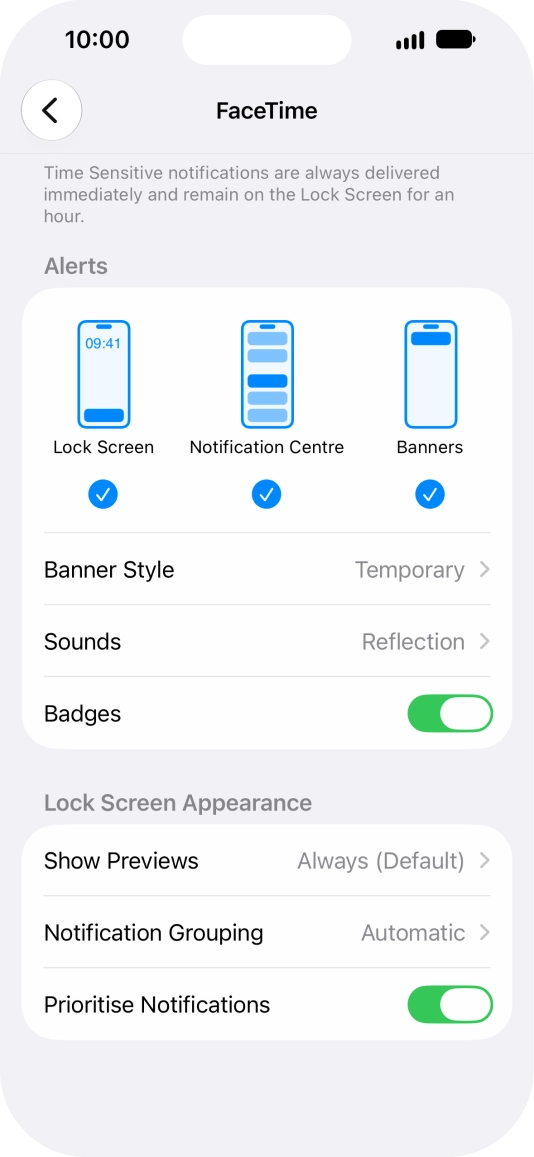Uncheck Banners alerts
Screen dimensions: 534x1157
[x=429, y=494]
